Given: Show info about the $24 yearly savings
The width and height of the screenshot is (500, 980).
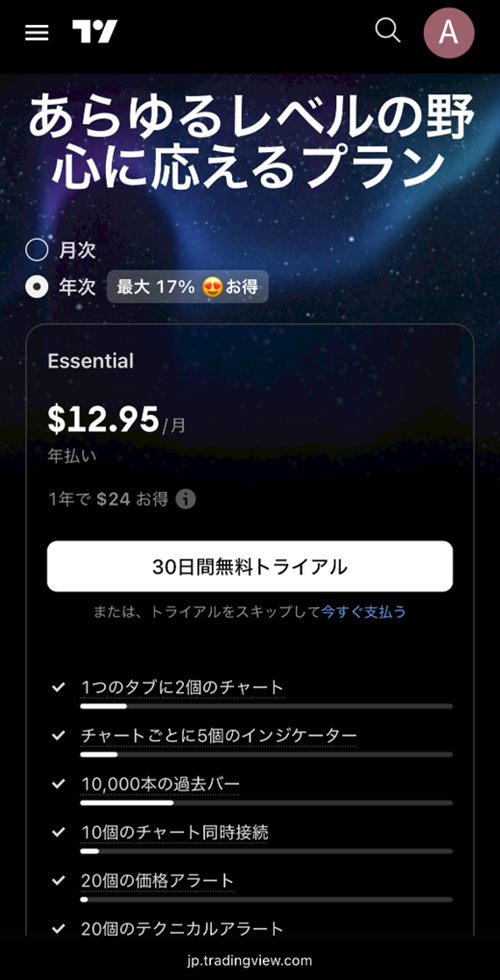Looking at the screenshot, I should [x=186, y=499].
